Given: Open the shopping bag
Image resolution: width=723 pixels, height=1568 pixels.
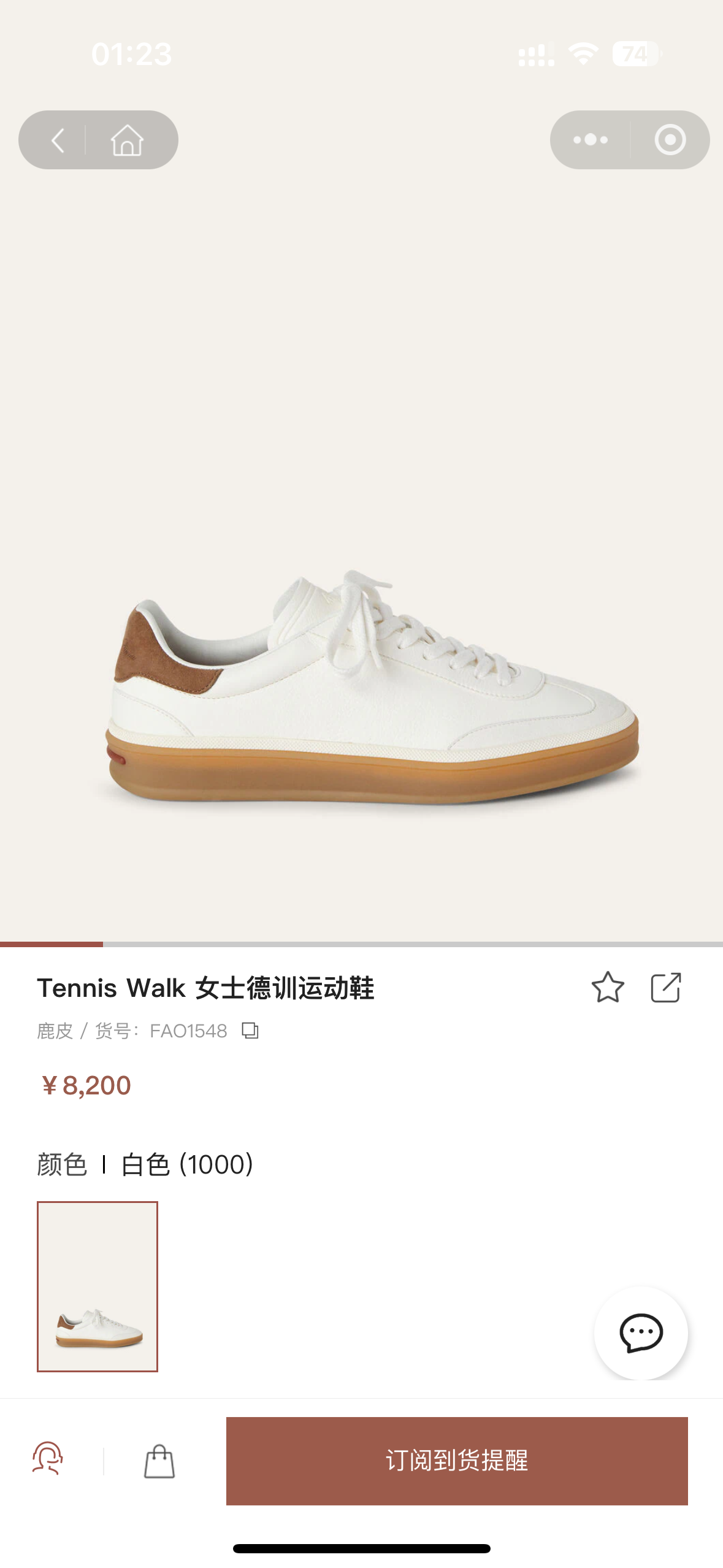Looking at the screenshot, I should 159,1461.
